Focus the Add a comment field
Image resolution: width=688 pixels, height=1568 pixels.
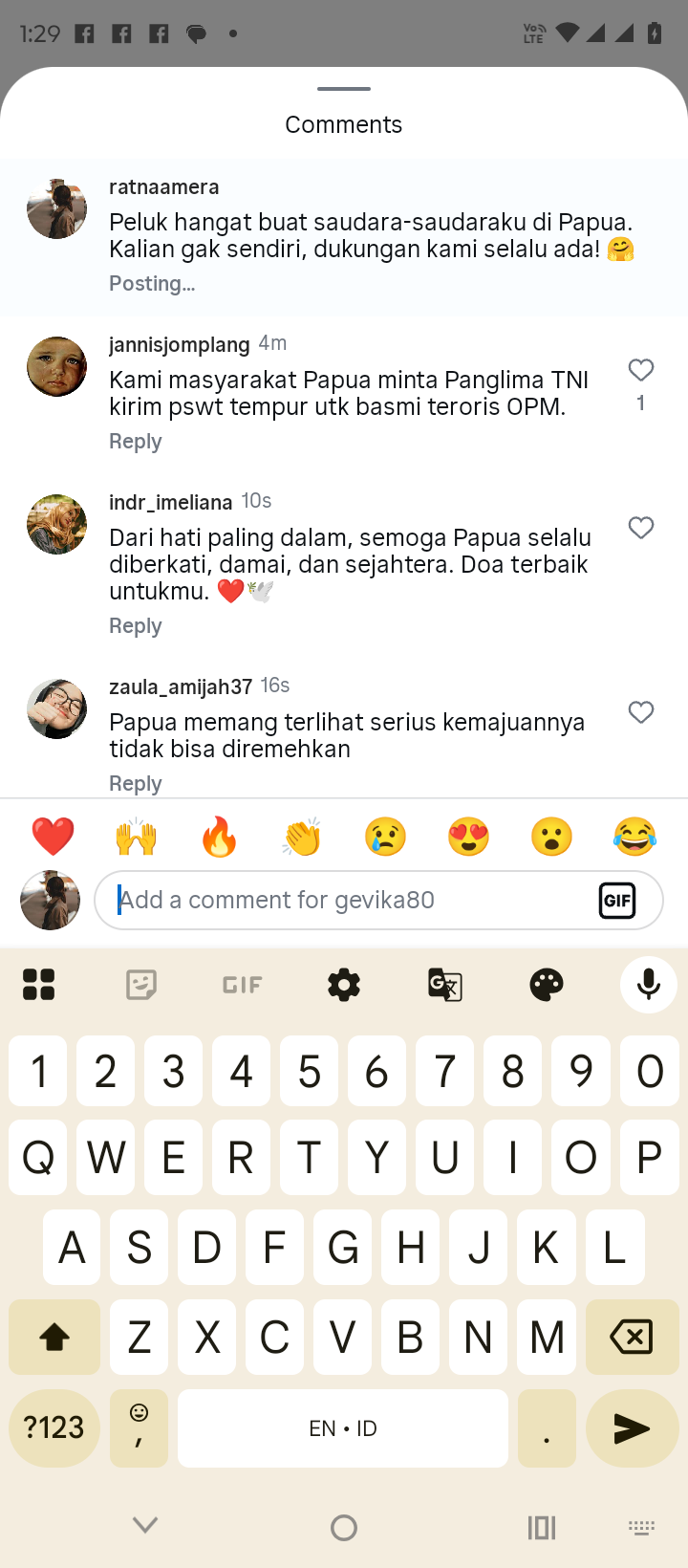click(x=344, y=900)
